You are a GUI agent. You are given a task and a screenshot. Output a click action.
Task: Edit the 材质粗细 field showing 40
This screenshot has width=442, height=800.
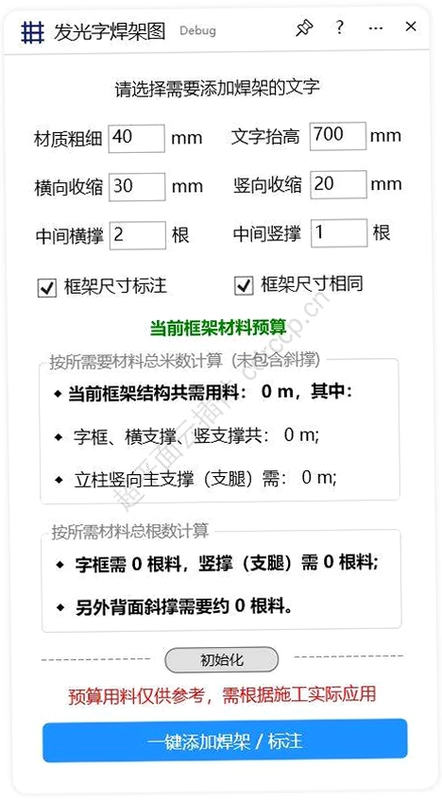tap(136, 138)
